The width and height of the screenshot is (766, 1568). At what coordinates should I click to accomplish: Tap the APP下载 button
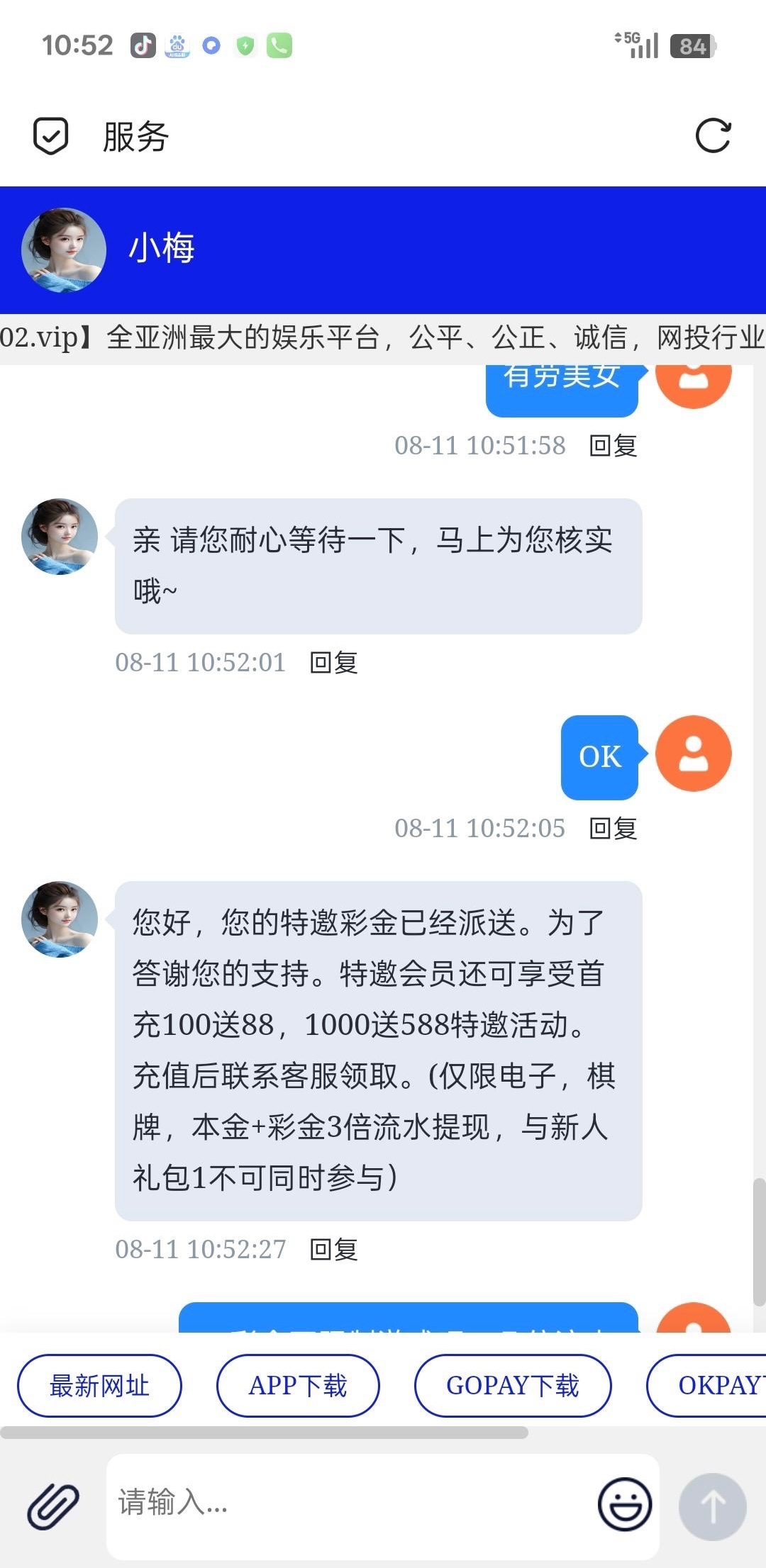298,1386
